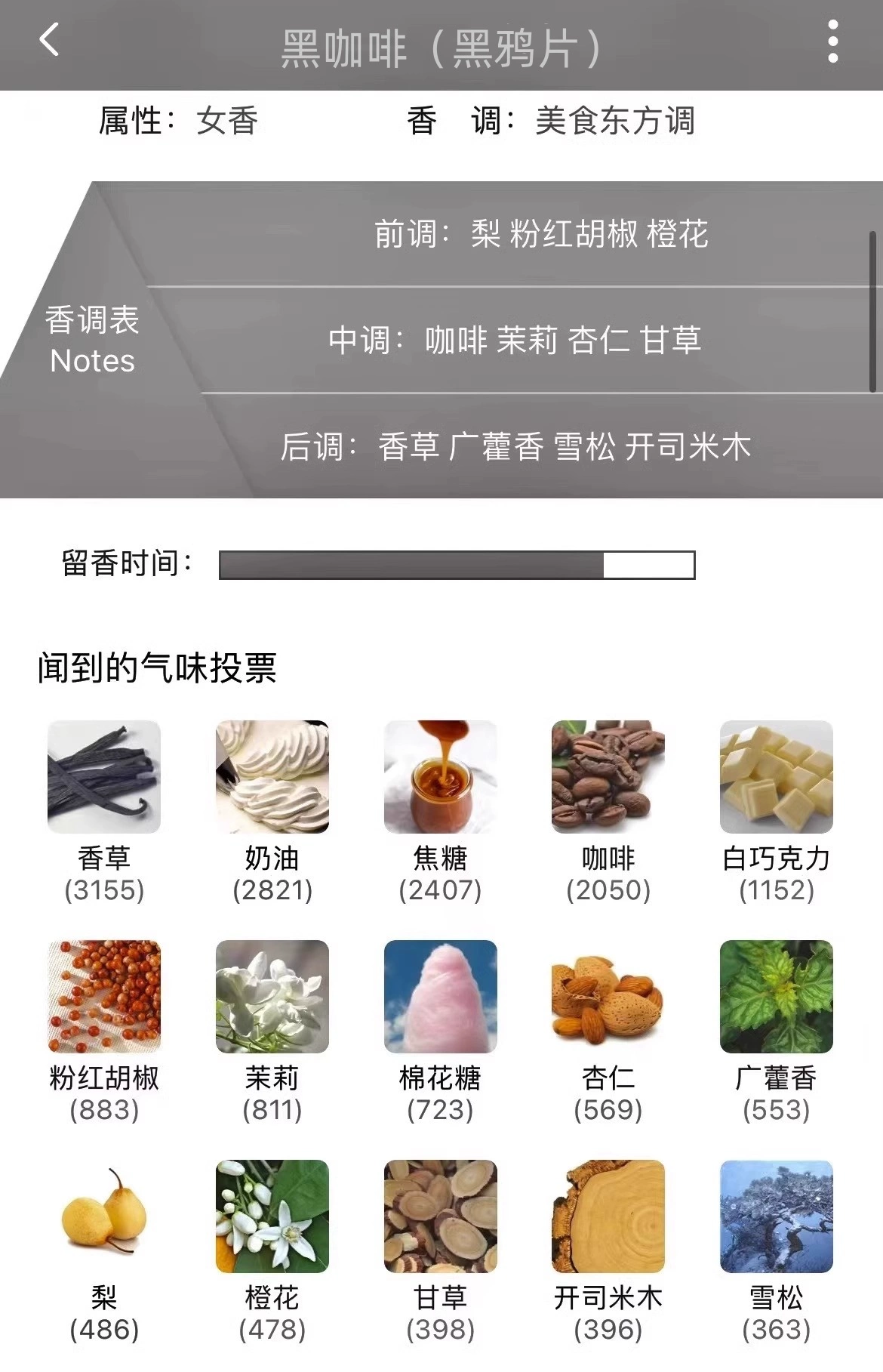
Task: Vote for the 焦糖 scent
Action: (x=441, y=777)
